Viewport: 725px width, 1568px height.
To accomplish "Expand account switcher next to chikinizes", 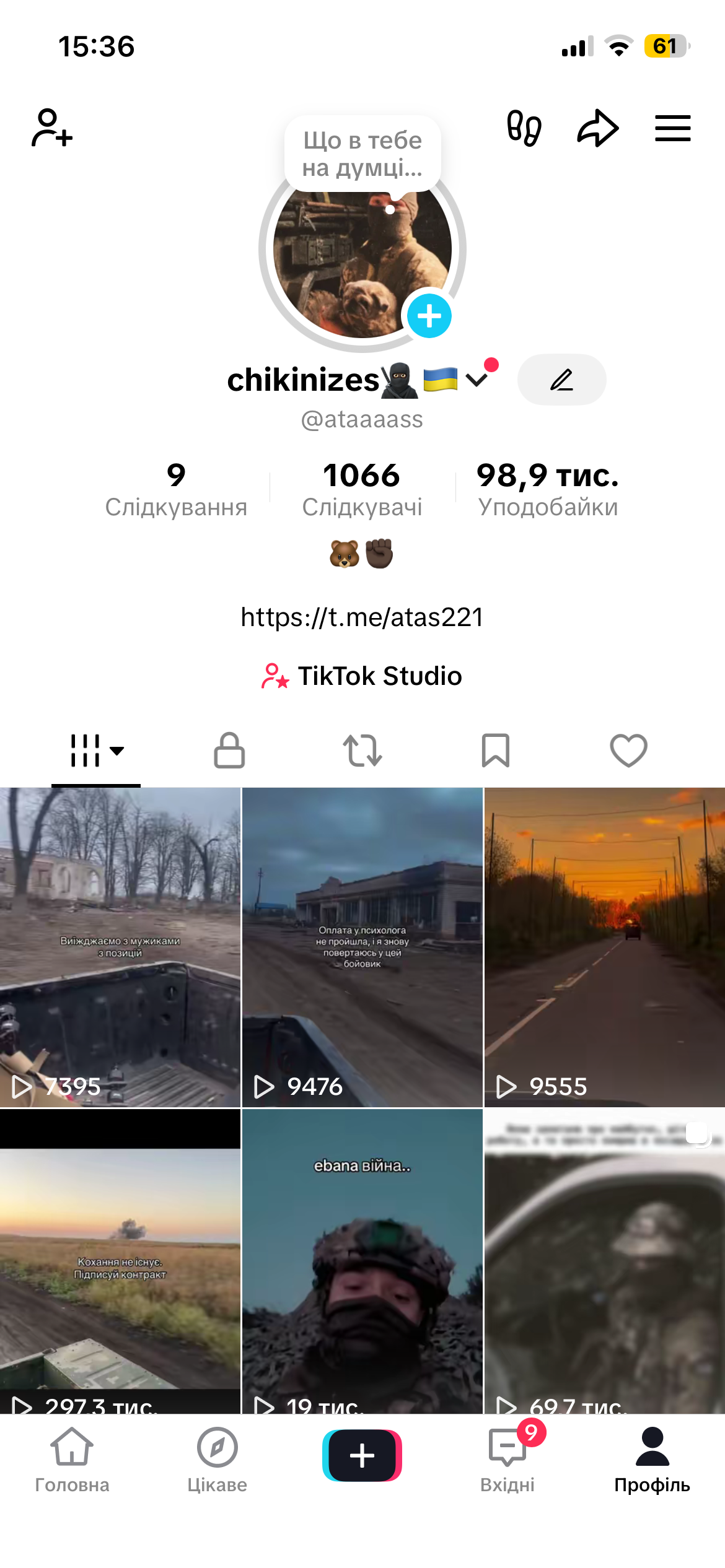I will coord(477,380).
